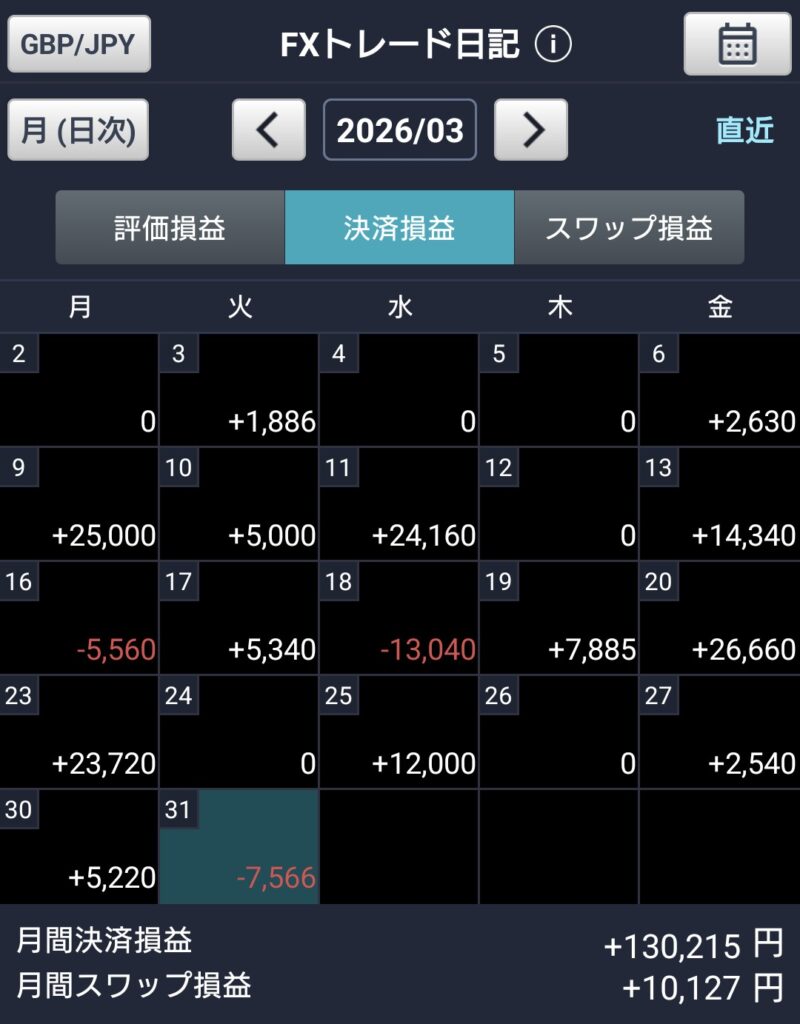Change the 月 (日次) period mode
Screen dimensions: 800x1024
pos(78,130)
